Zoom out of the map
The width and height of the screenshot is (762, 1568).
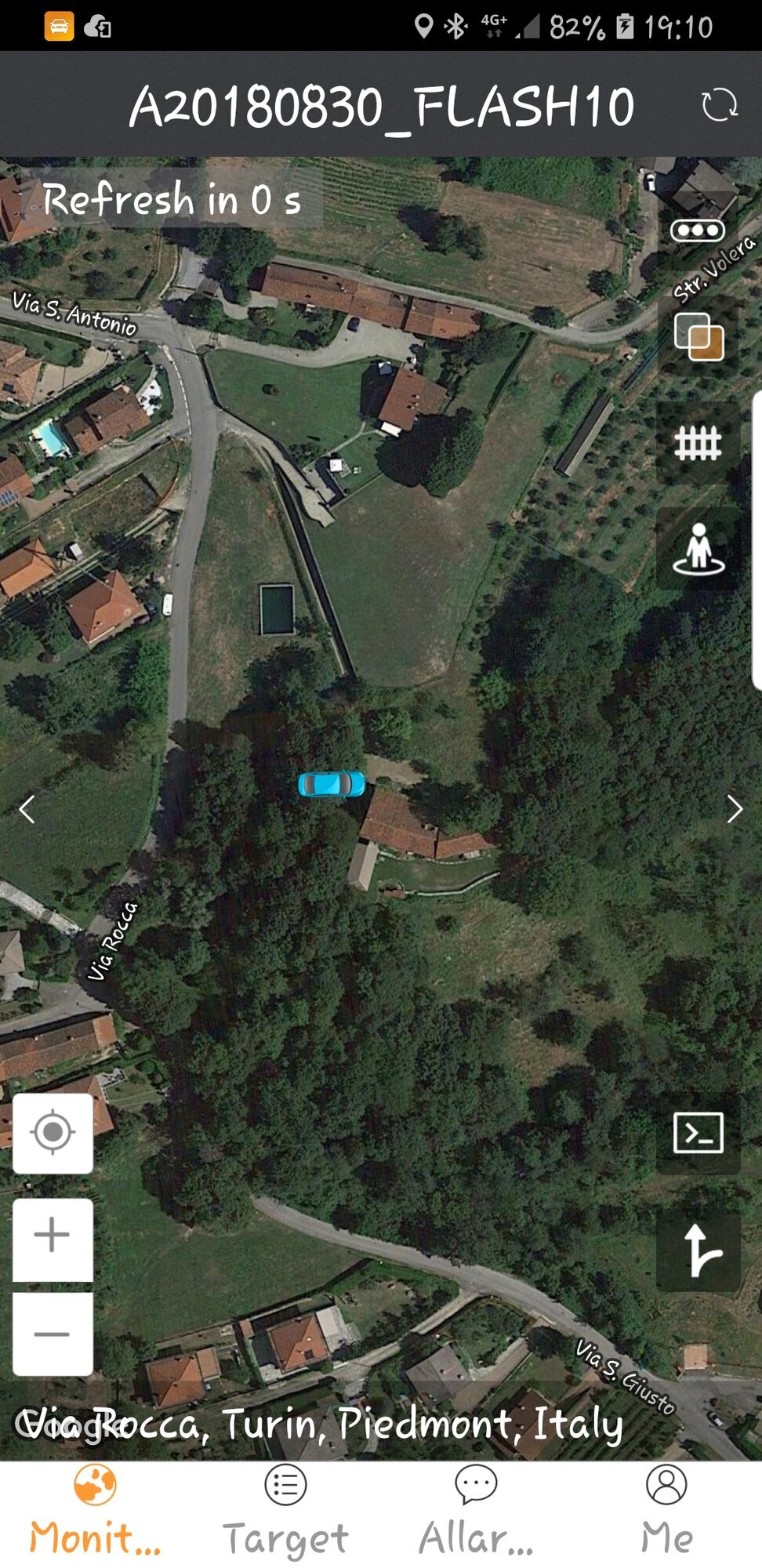point(53,1334)
